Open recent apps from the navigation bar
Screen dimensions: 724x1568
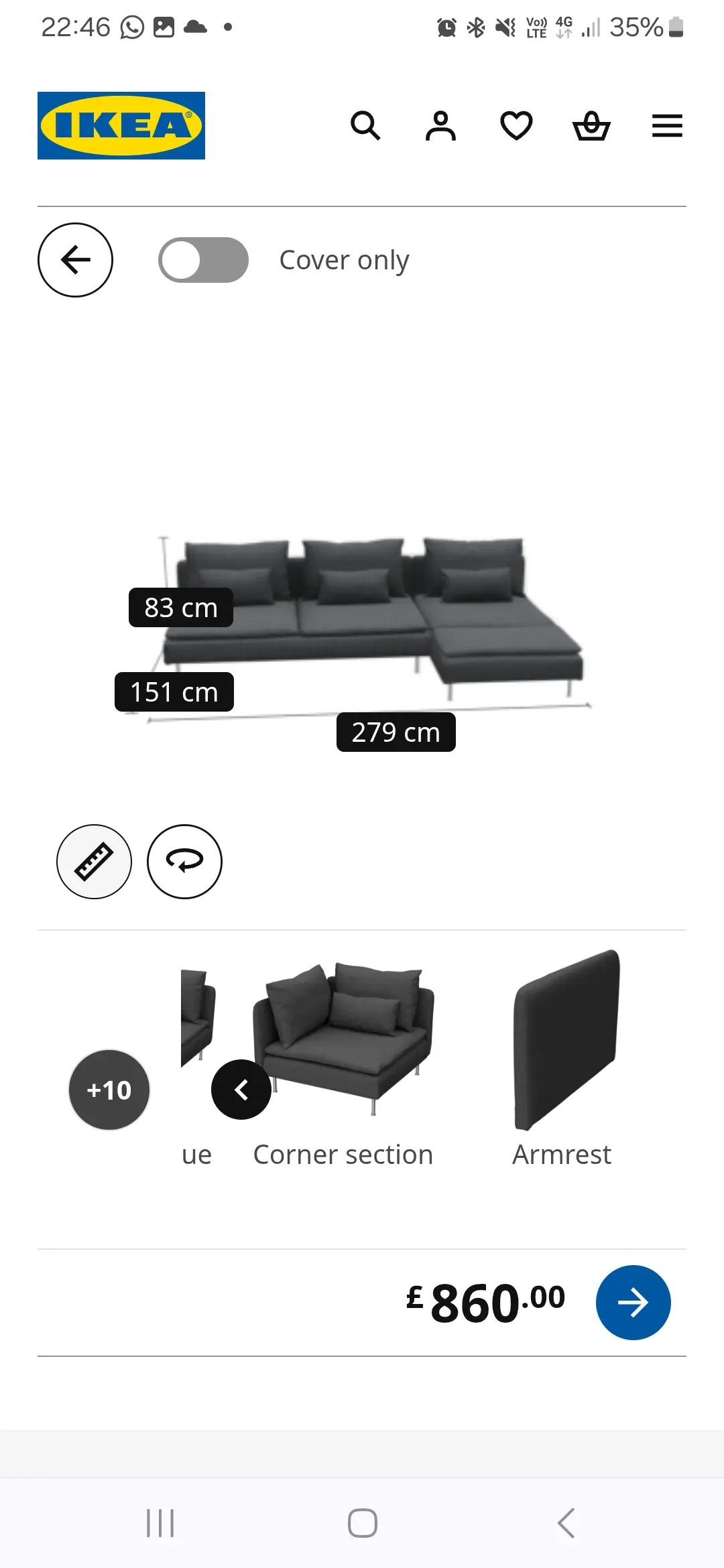[x=160, y=1523]
